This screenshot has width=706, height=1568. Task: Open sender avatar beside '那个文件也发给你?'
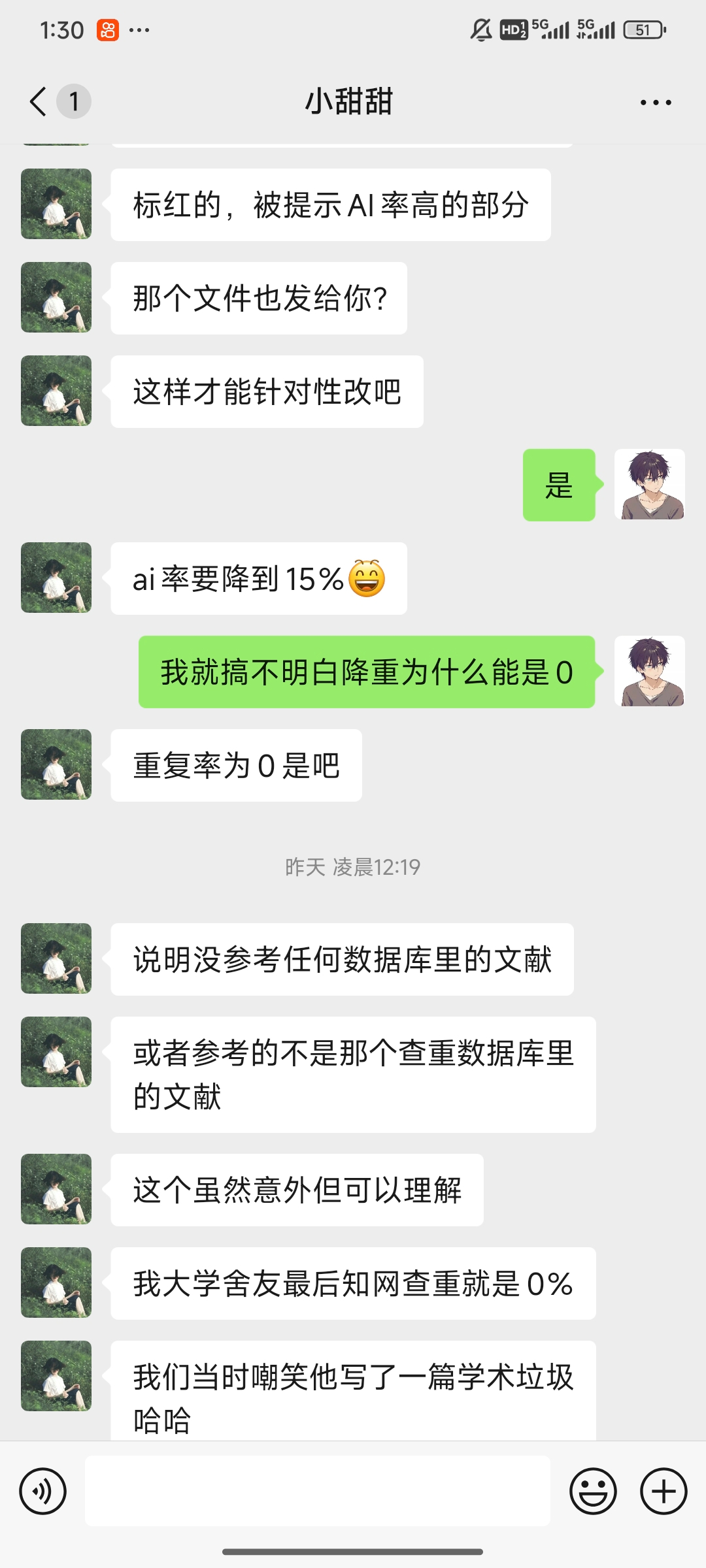(56, 297)
